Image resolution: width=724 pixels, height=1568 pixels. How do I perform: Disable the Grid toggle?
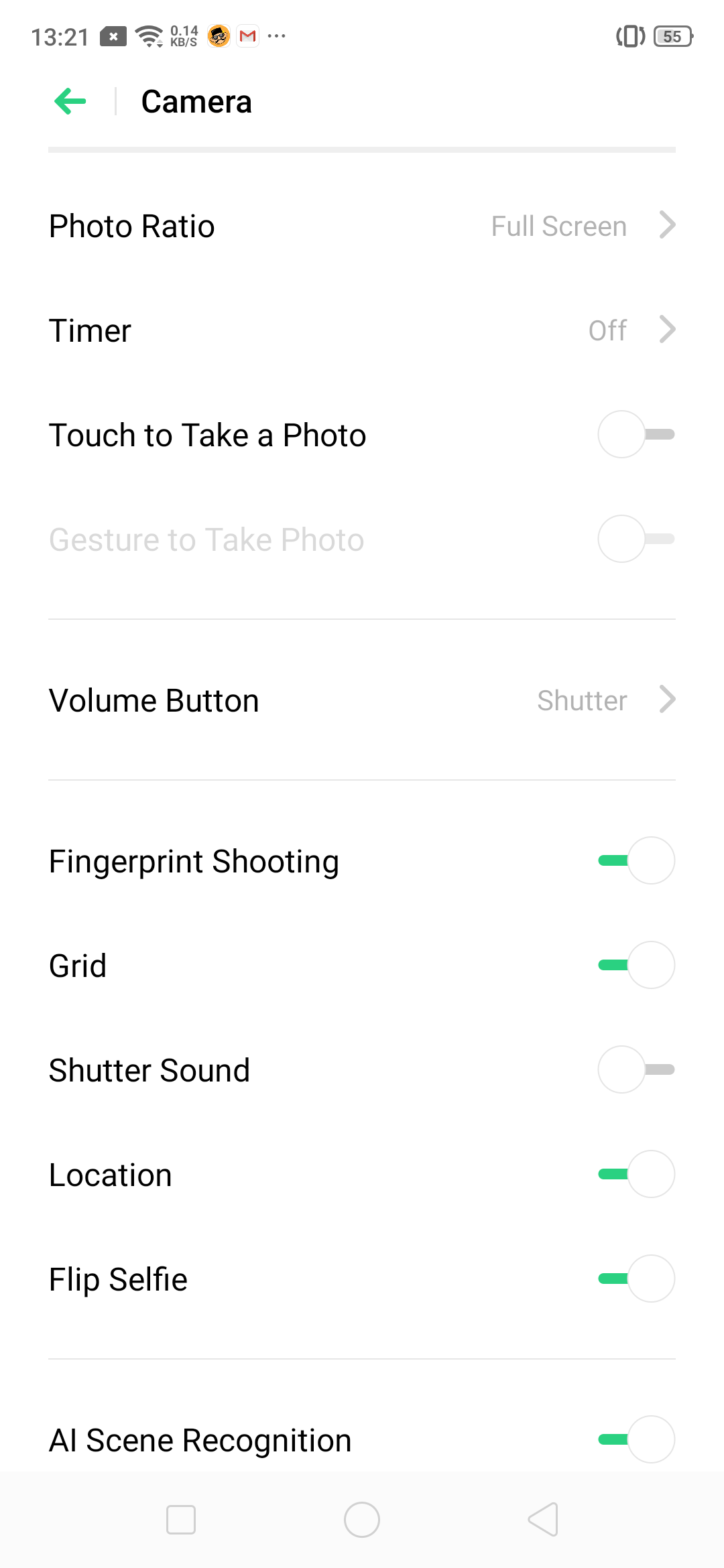point(636,966)
